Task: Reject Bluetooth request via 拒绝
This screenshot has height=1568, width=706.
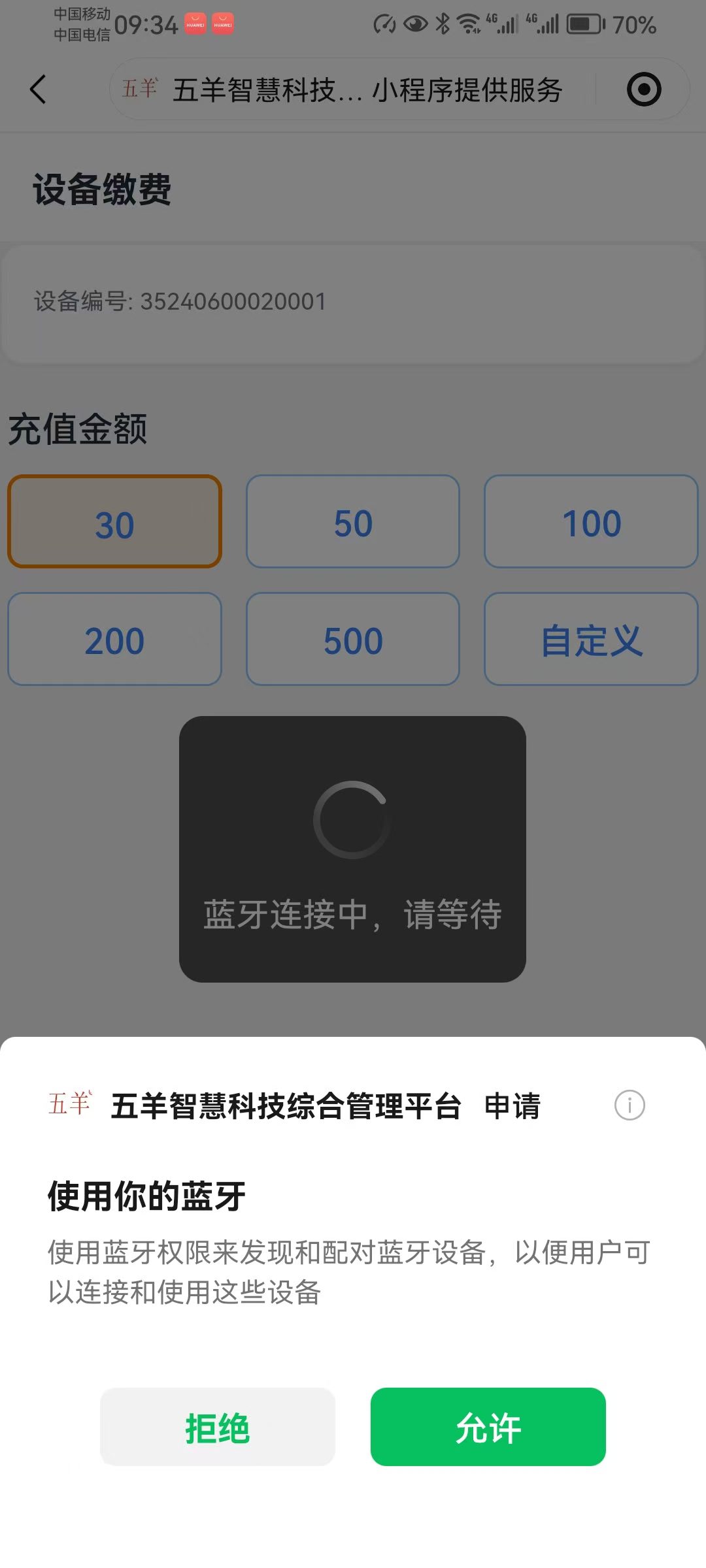Action: [x=217, y=1428]
